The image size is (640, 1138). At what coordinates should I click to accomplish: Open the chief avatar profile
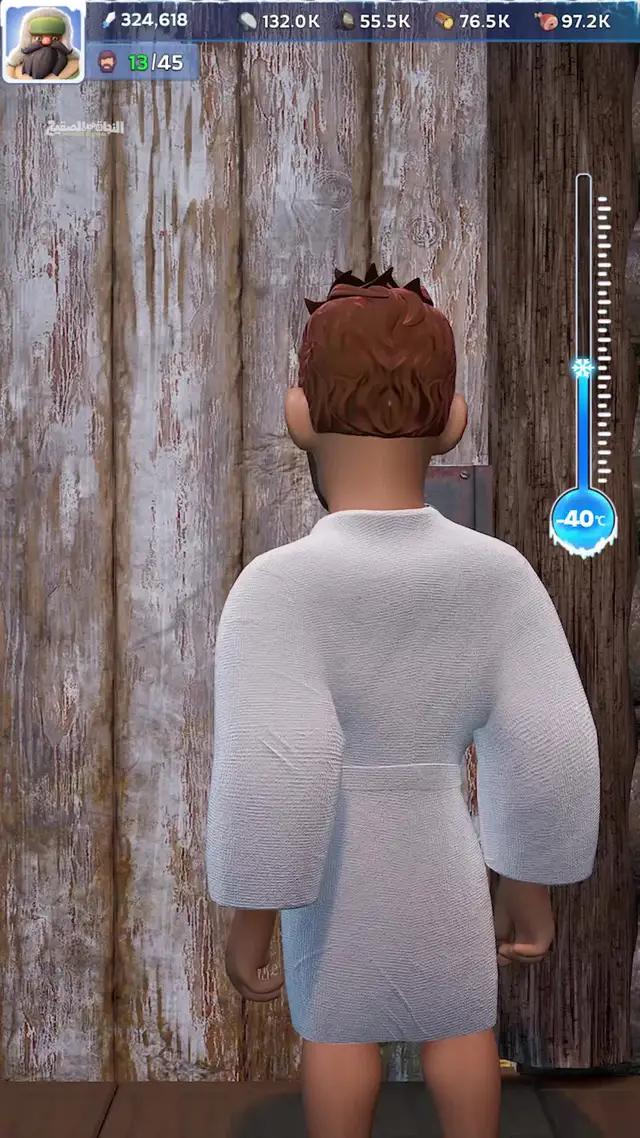(43, 42)
